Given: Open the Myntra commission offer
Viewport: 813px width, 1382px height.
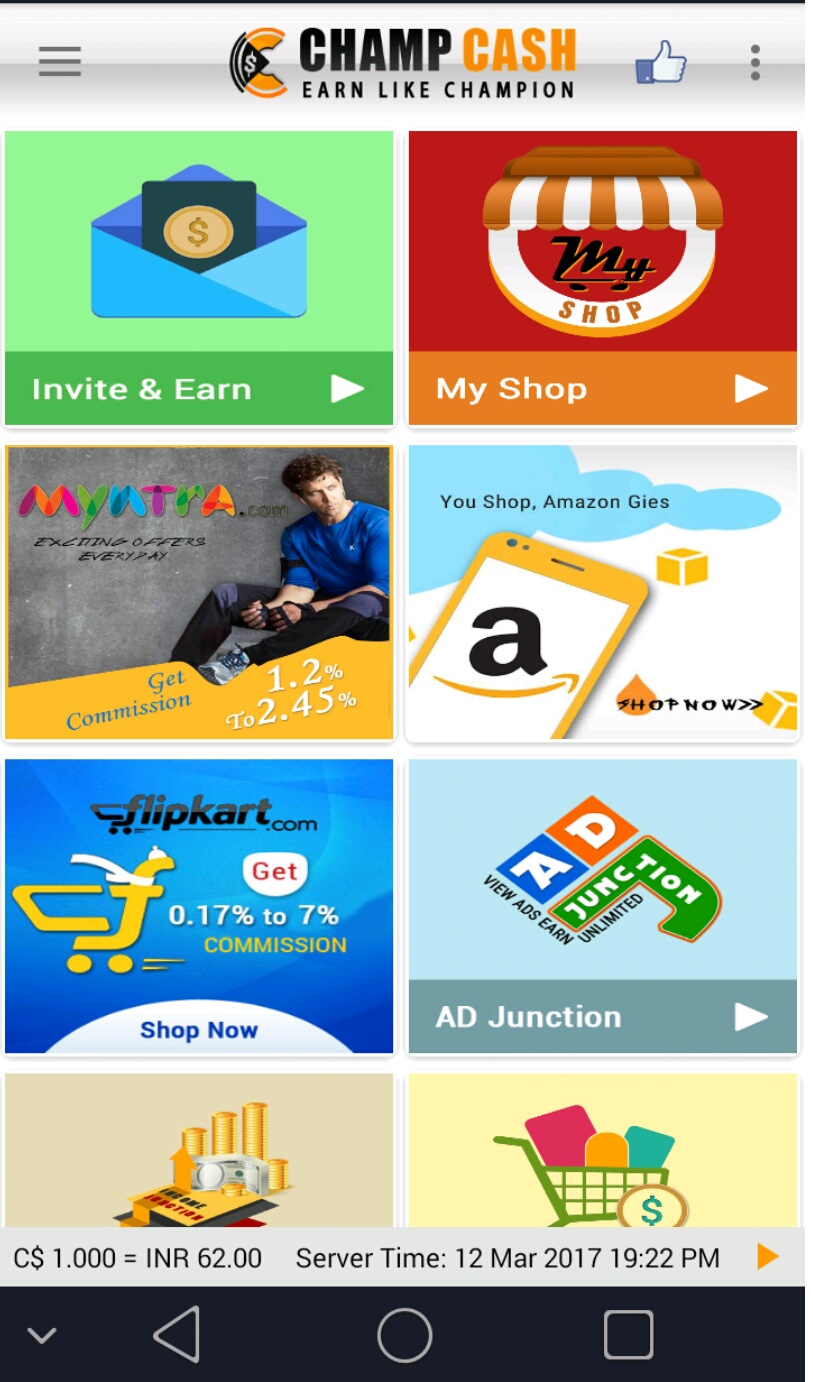Looking at the screenshot, I should [x=199, y=592].
